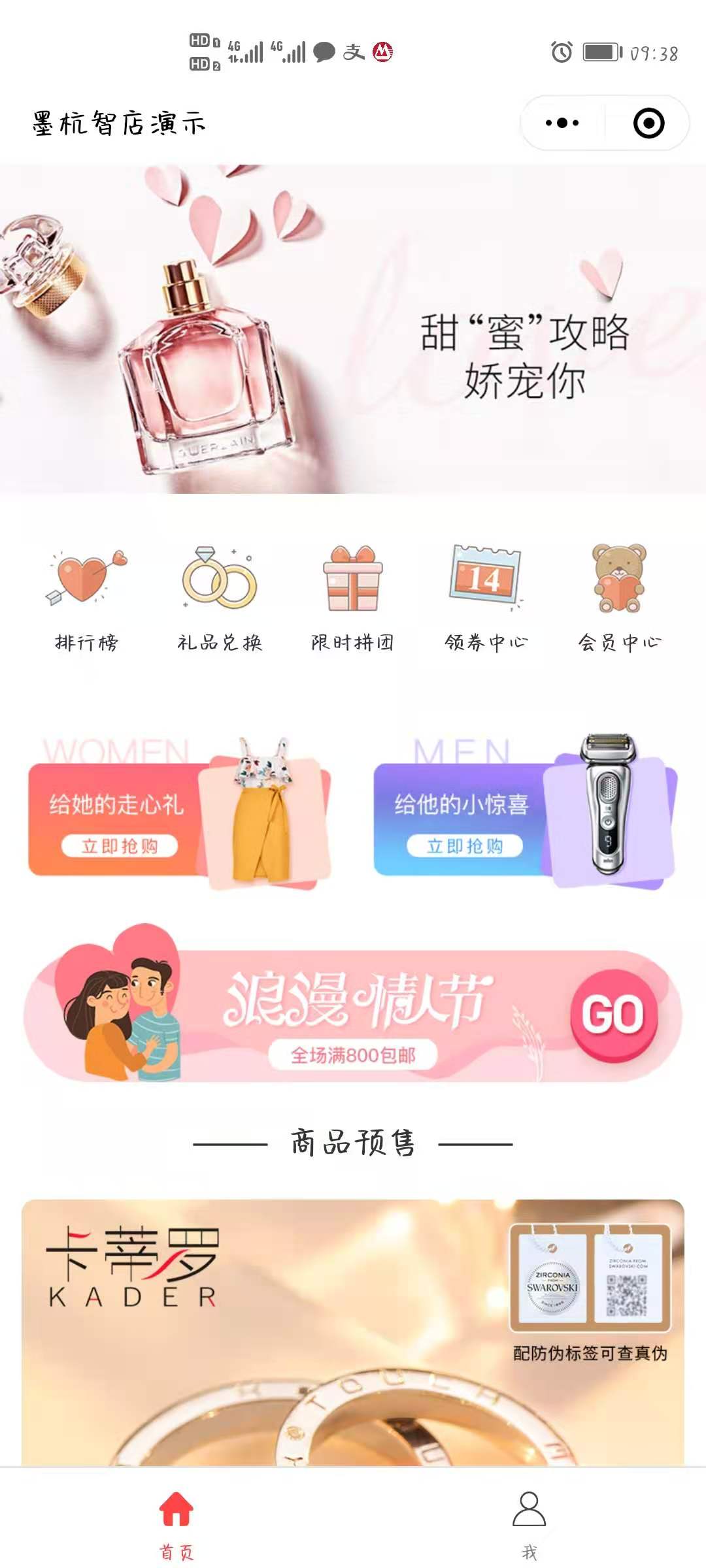Image resolution: width=706 pixels, height=1568 pixels.
Task: Open the 卡蒂罗 KADER presale card
Action: click(353, 1333)
